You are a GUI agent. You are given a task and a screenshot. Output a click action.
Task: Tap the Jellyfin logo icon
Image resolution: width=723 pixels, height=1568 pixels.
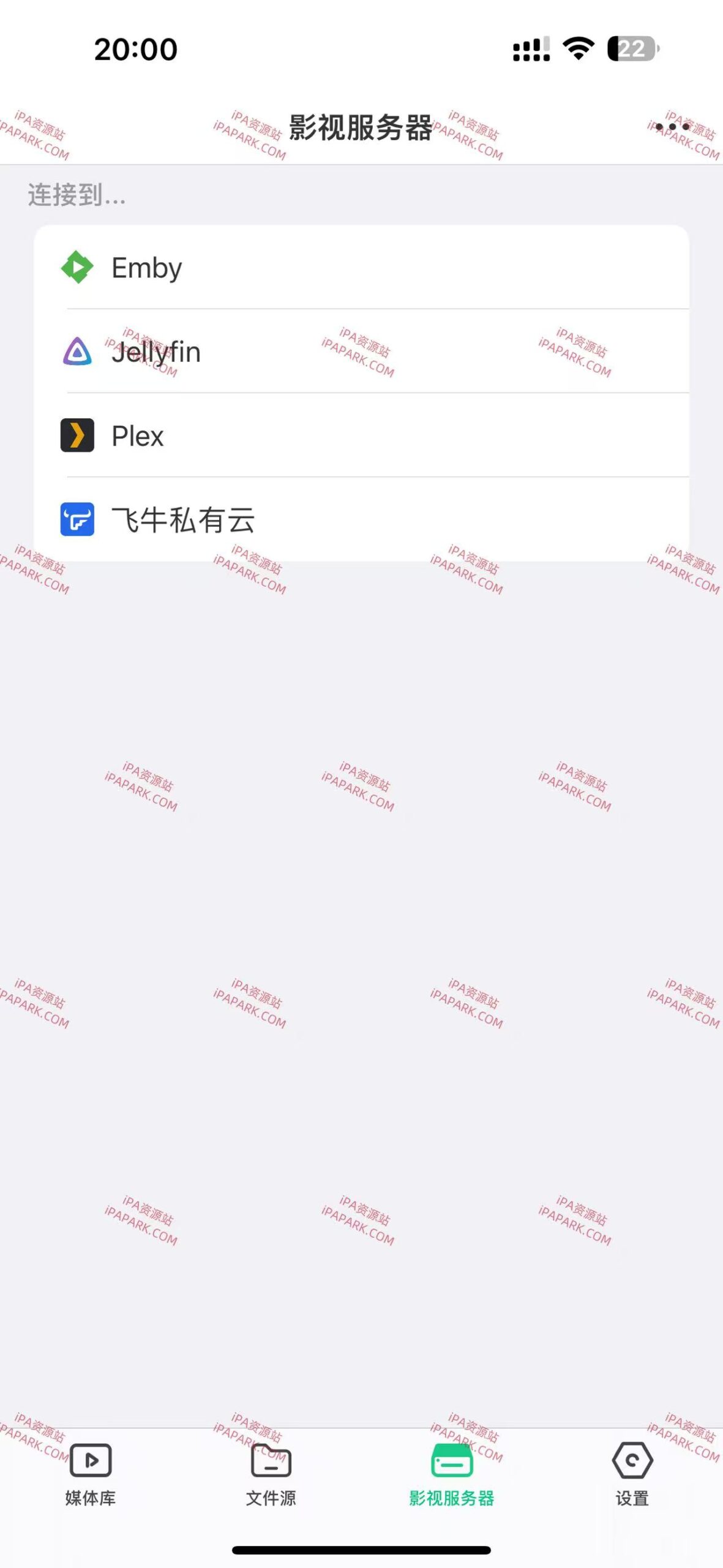click(78, 352)
